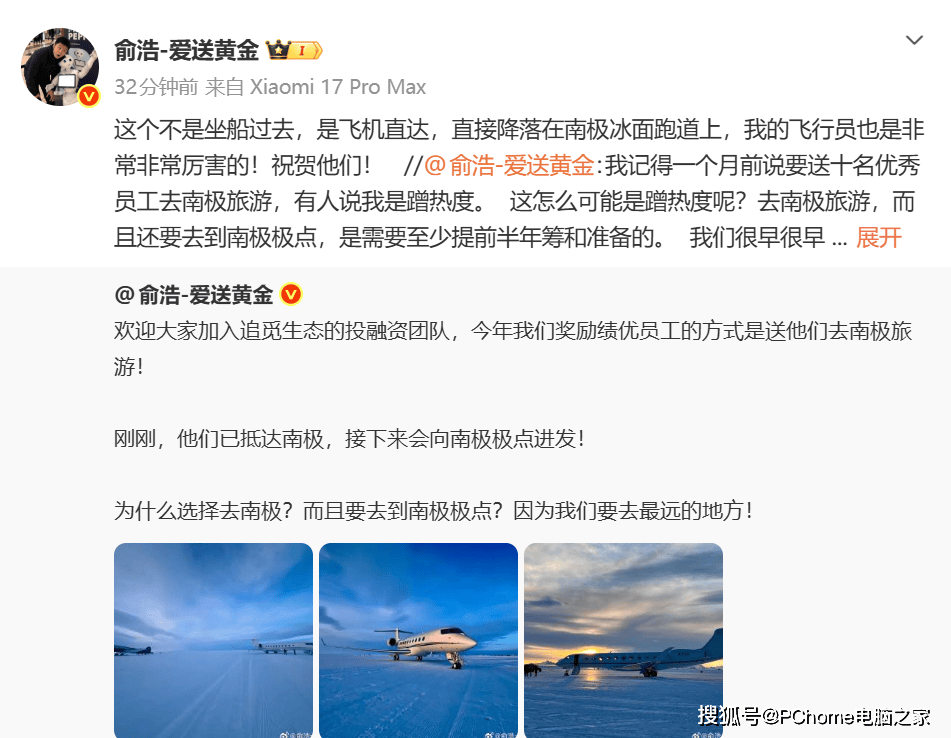Expand the full post text with 展开
951x738 pixels.
click(879, 238)
